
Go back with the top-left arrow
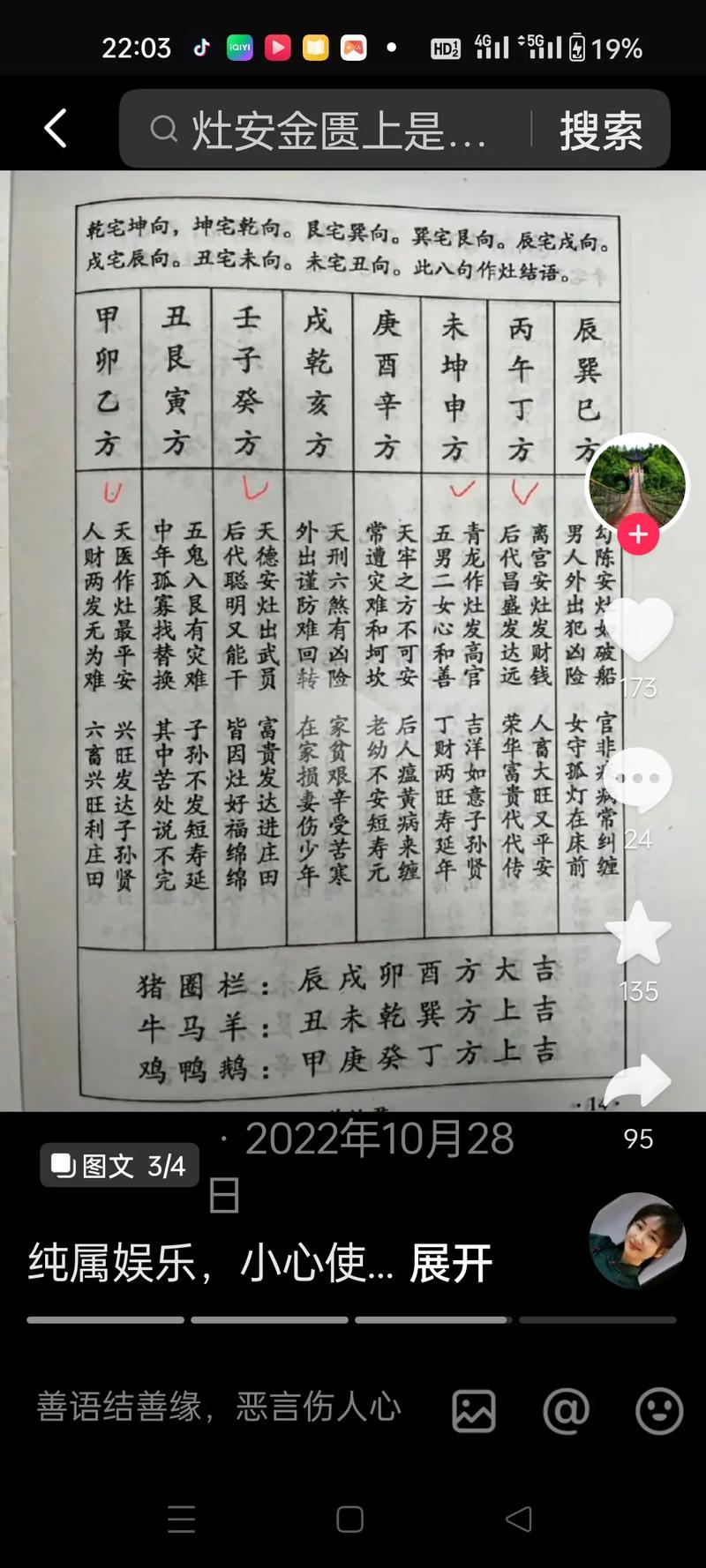click(56, 129)
